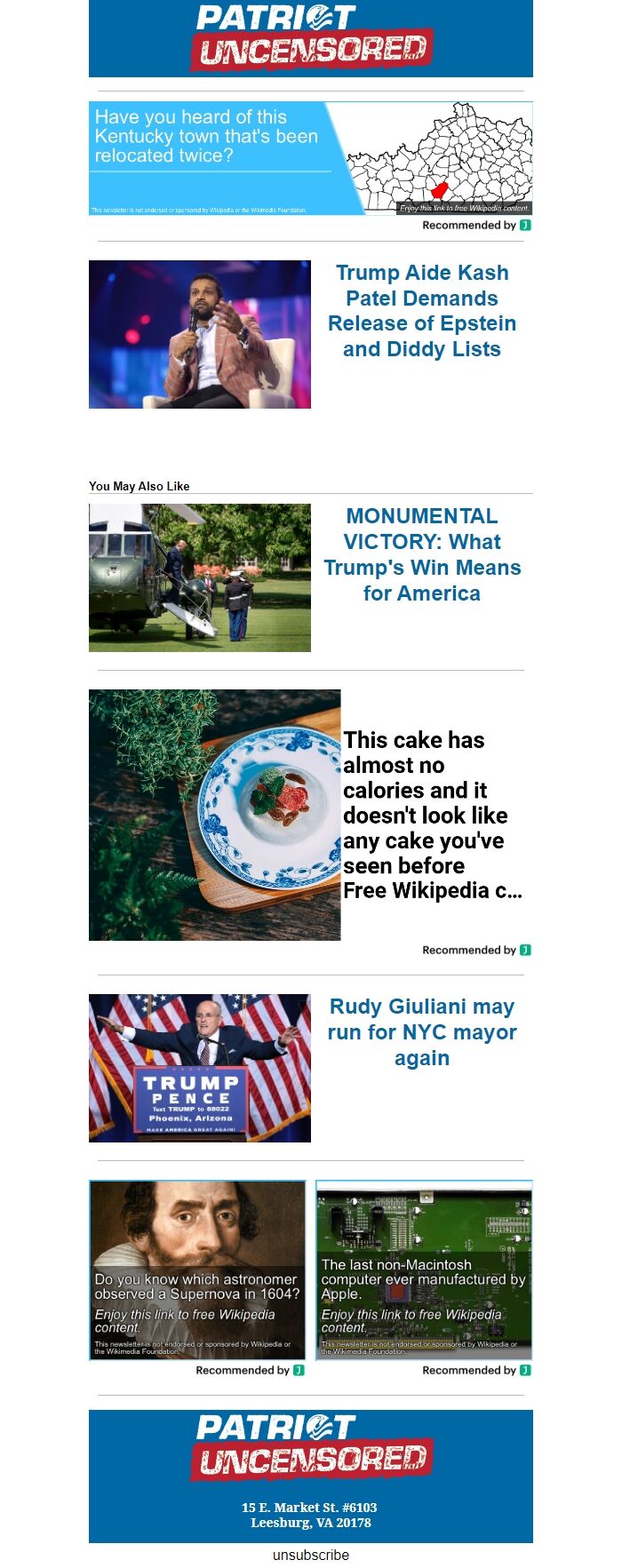Open the MONUMENTAL VICTORY article link
Image resolution: width=622 pixels, height=1568 pixels.
click(421, 554)
